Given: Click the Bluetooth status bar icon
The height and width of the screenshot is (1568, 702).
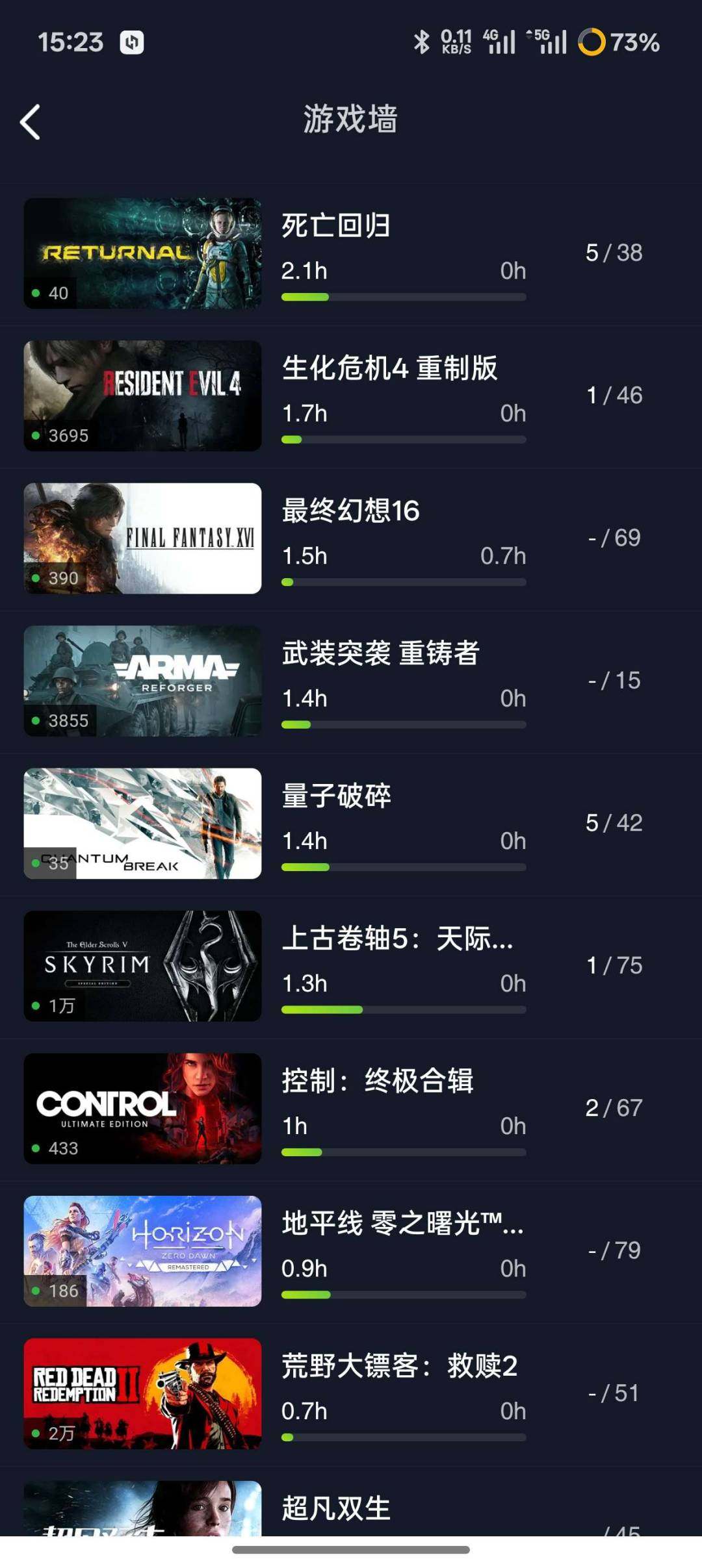Looking at the screenshot, I should [x=422, y=41].
